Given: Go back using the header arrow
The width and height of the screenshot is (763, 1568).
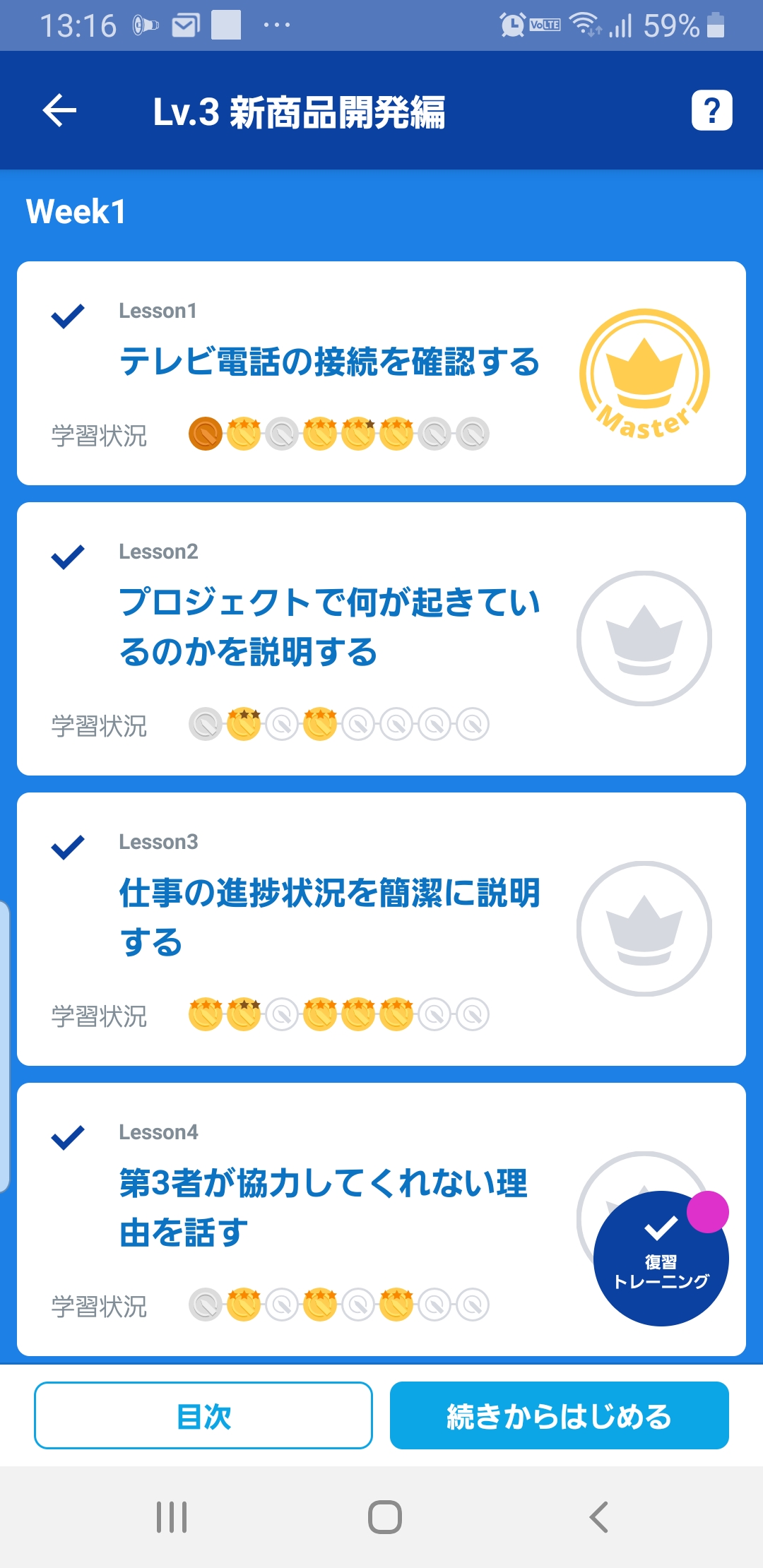Looking at the screenshot, I should click(x=59, y=110).
